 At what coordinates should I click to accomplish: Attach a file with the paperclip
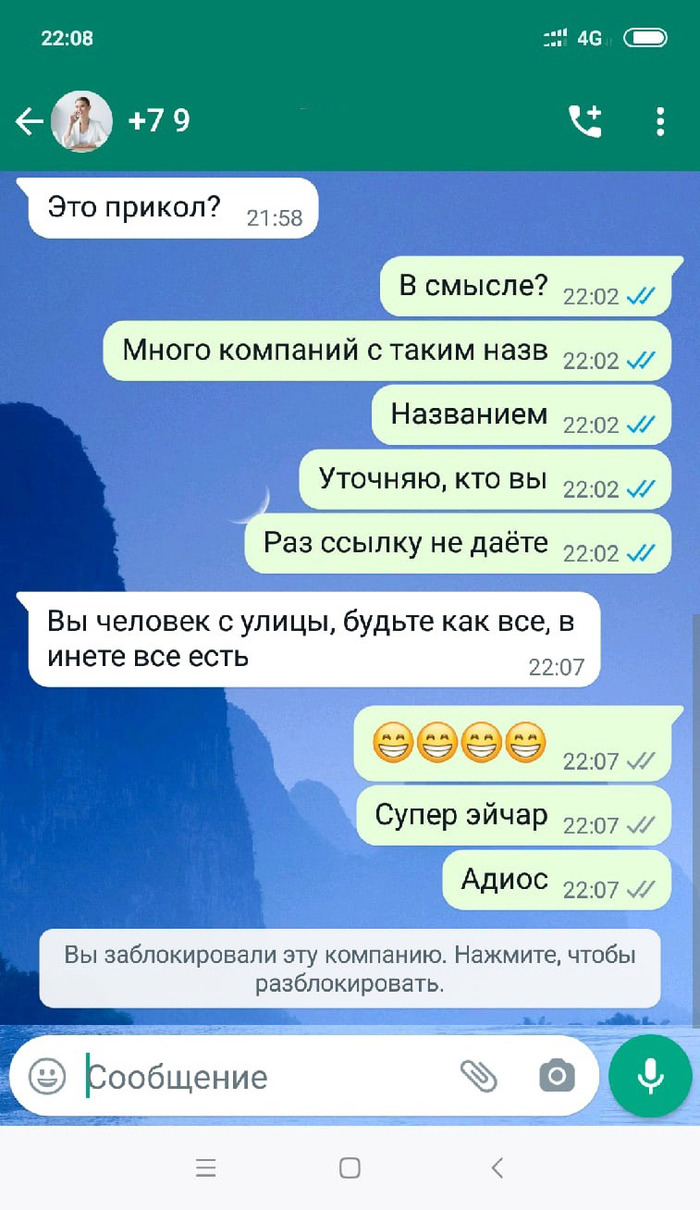[479, 1076]
